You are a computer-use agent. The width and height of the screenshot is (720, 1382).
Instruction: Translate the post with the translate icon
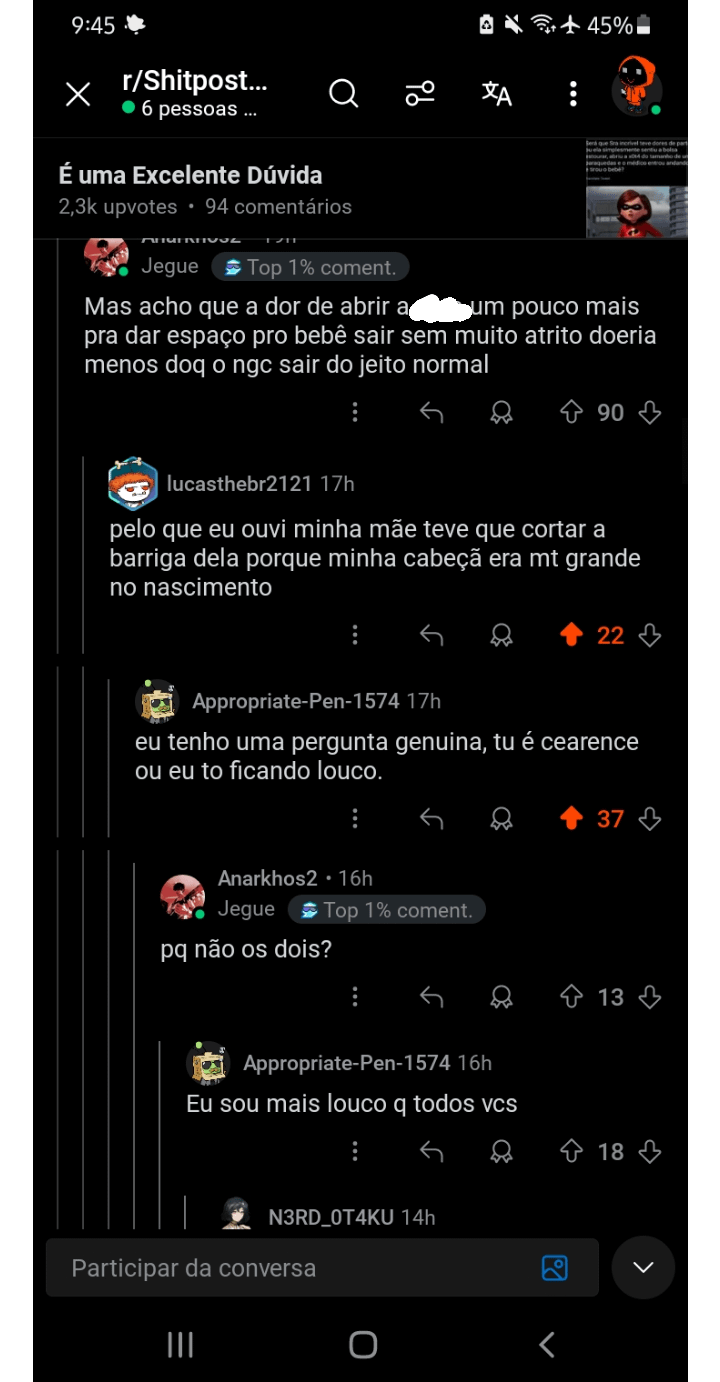click(x=497, y=94)
